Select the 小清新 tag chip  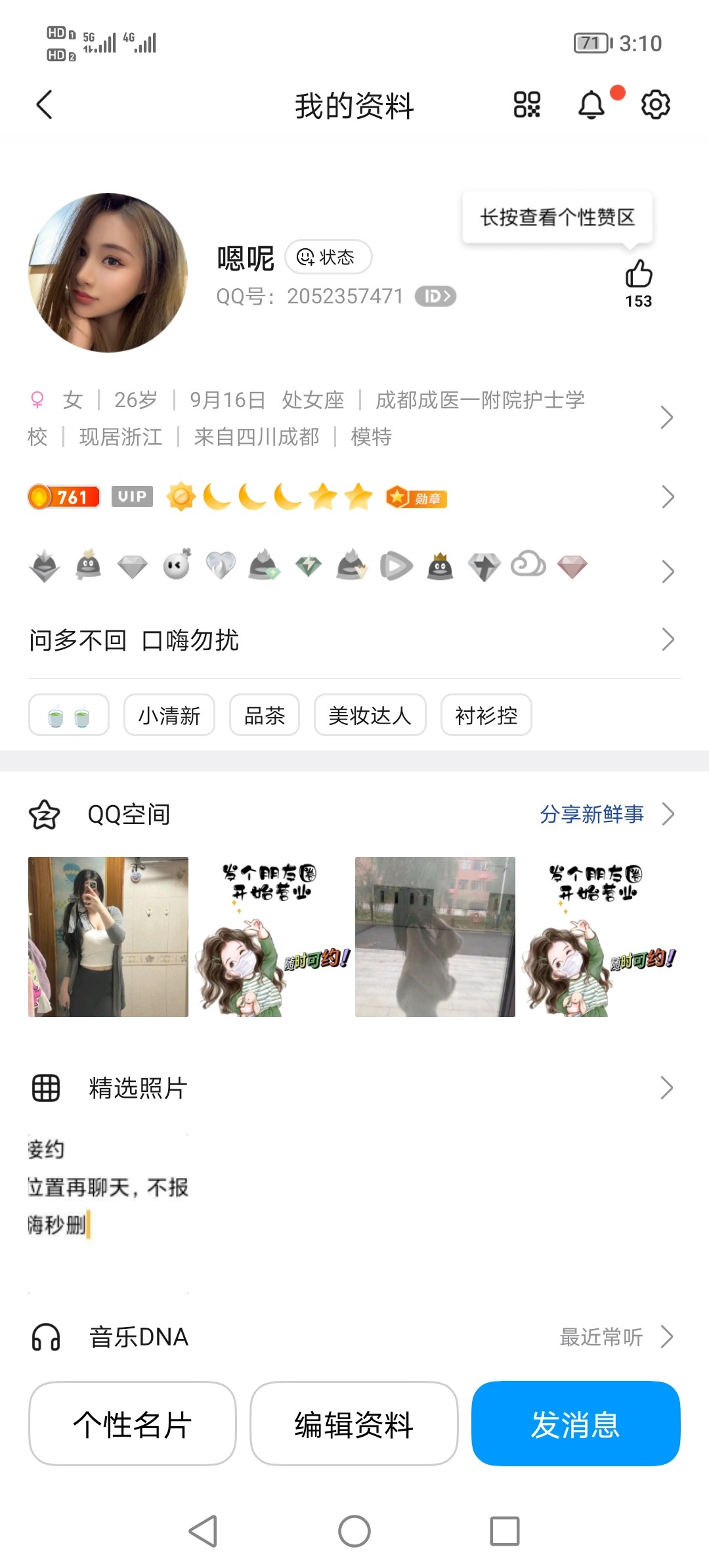coord(169,715)
